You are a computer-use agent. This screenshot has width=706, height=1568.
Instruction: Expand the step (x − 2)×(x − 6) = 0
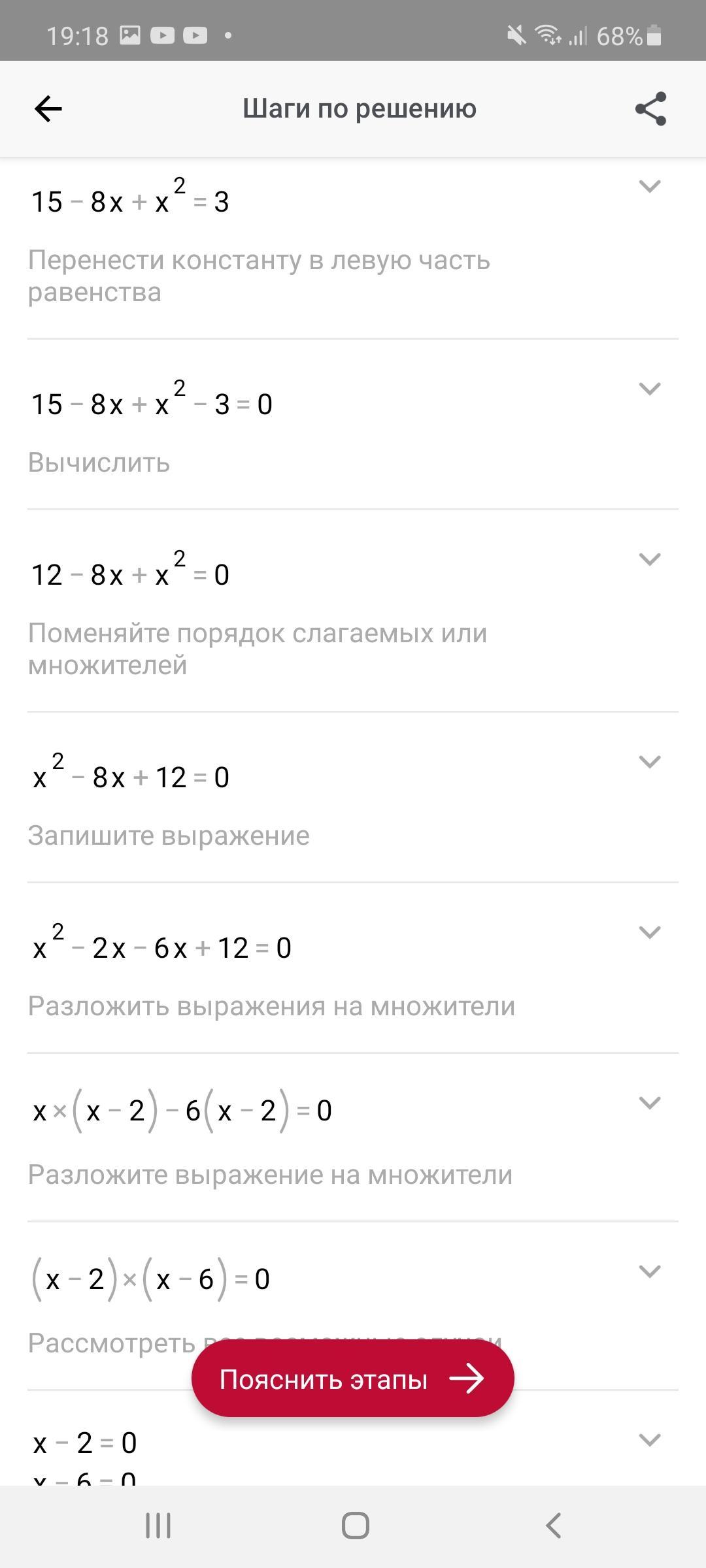point(649,1271)
